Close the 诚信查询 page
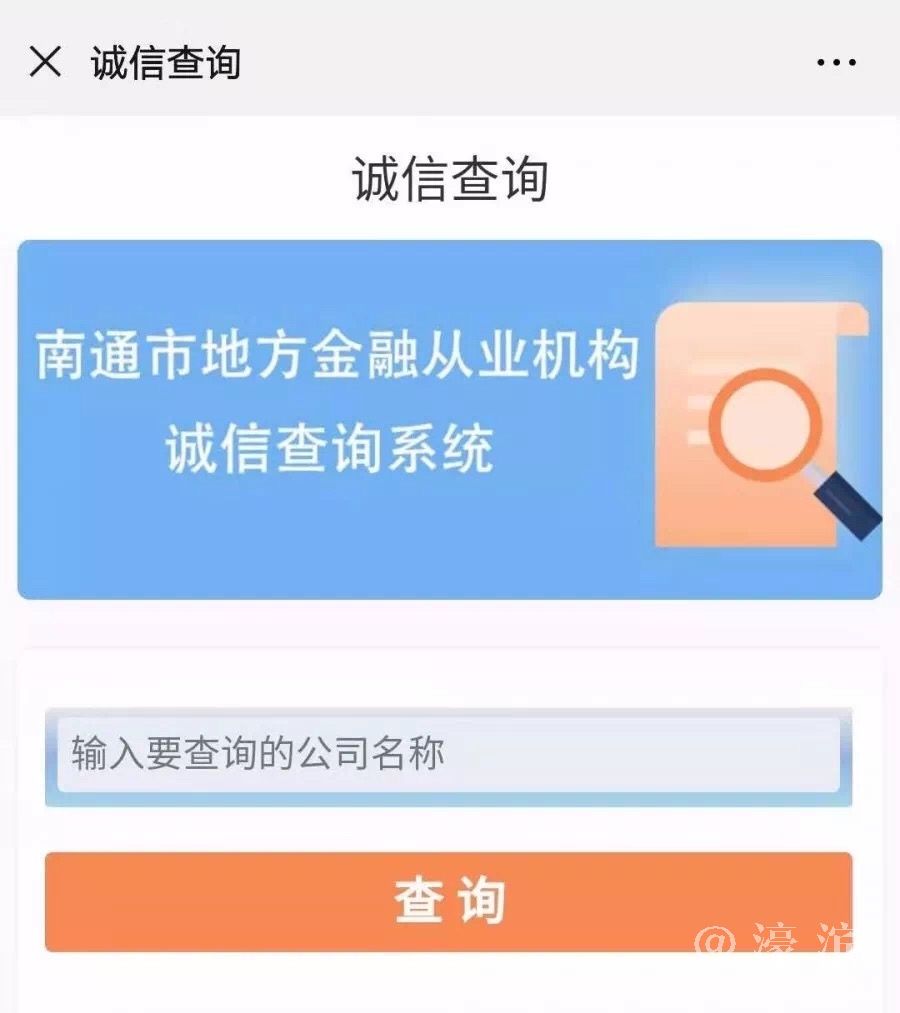Screen dimensions: 900x1013 pyautogui.click(x=45, y=62)
